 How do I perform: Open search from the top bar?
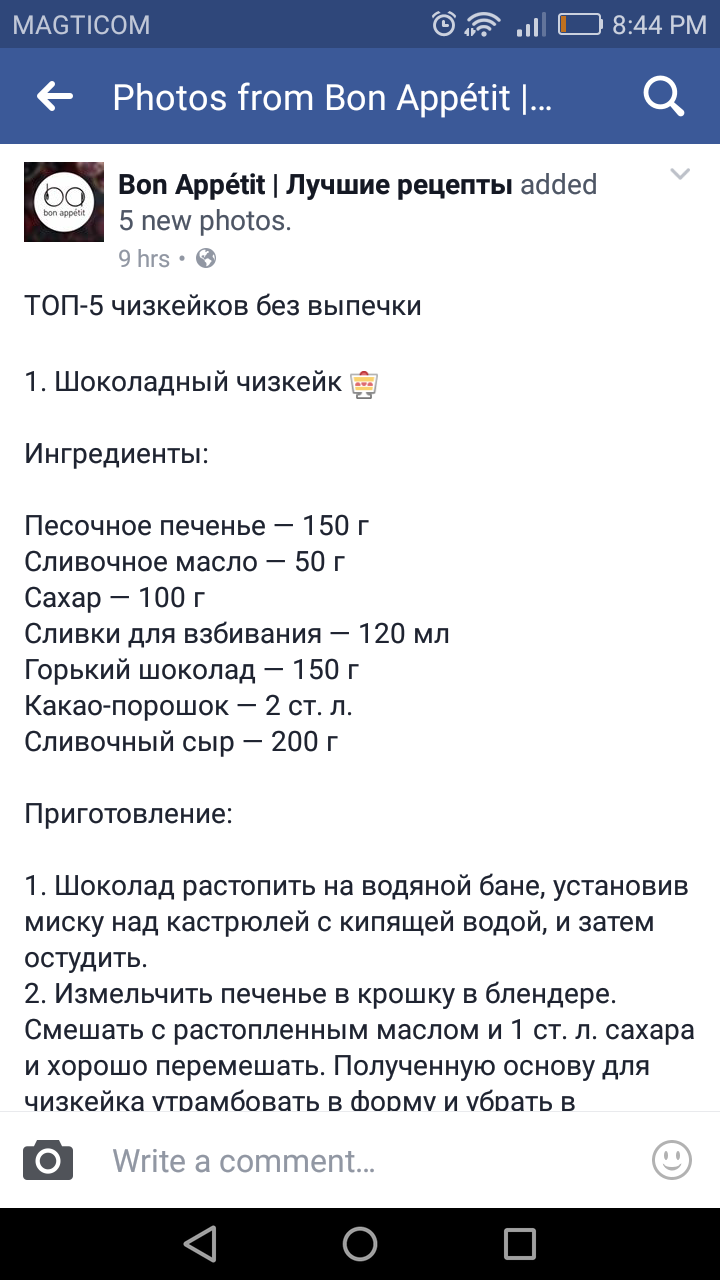(662, 97)
